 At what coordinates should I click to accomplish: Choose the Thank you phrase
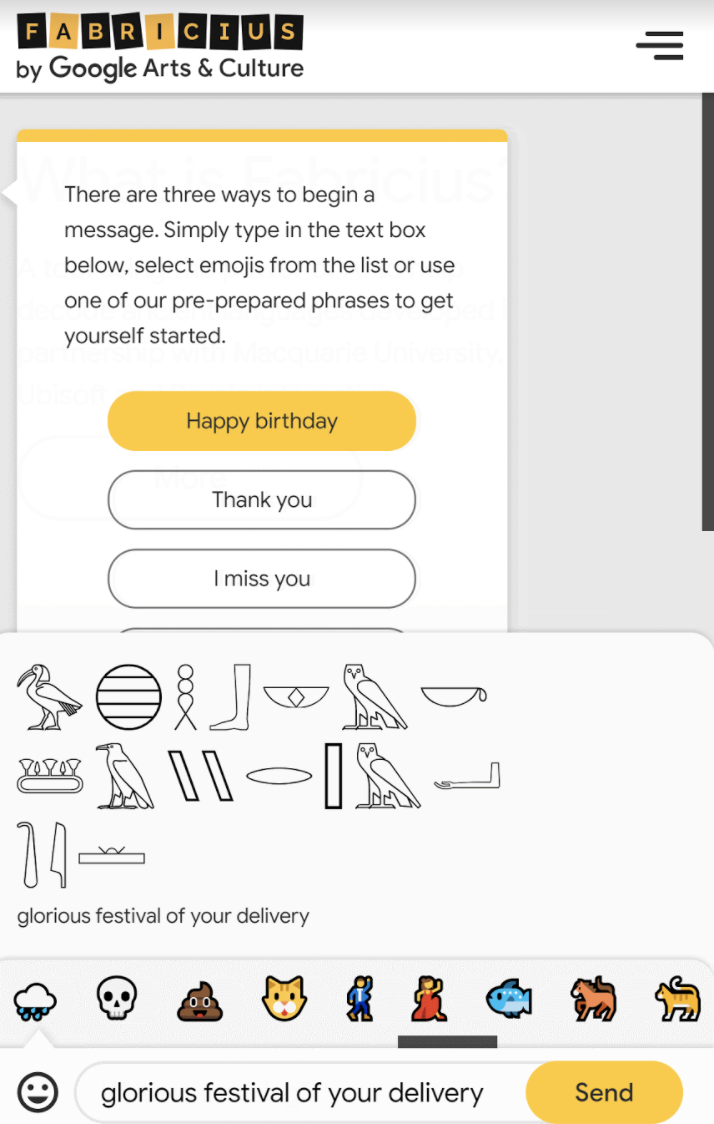[261, 500]
